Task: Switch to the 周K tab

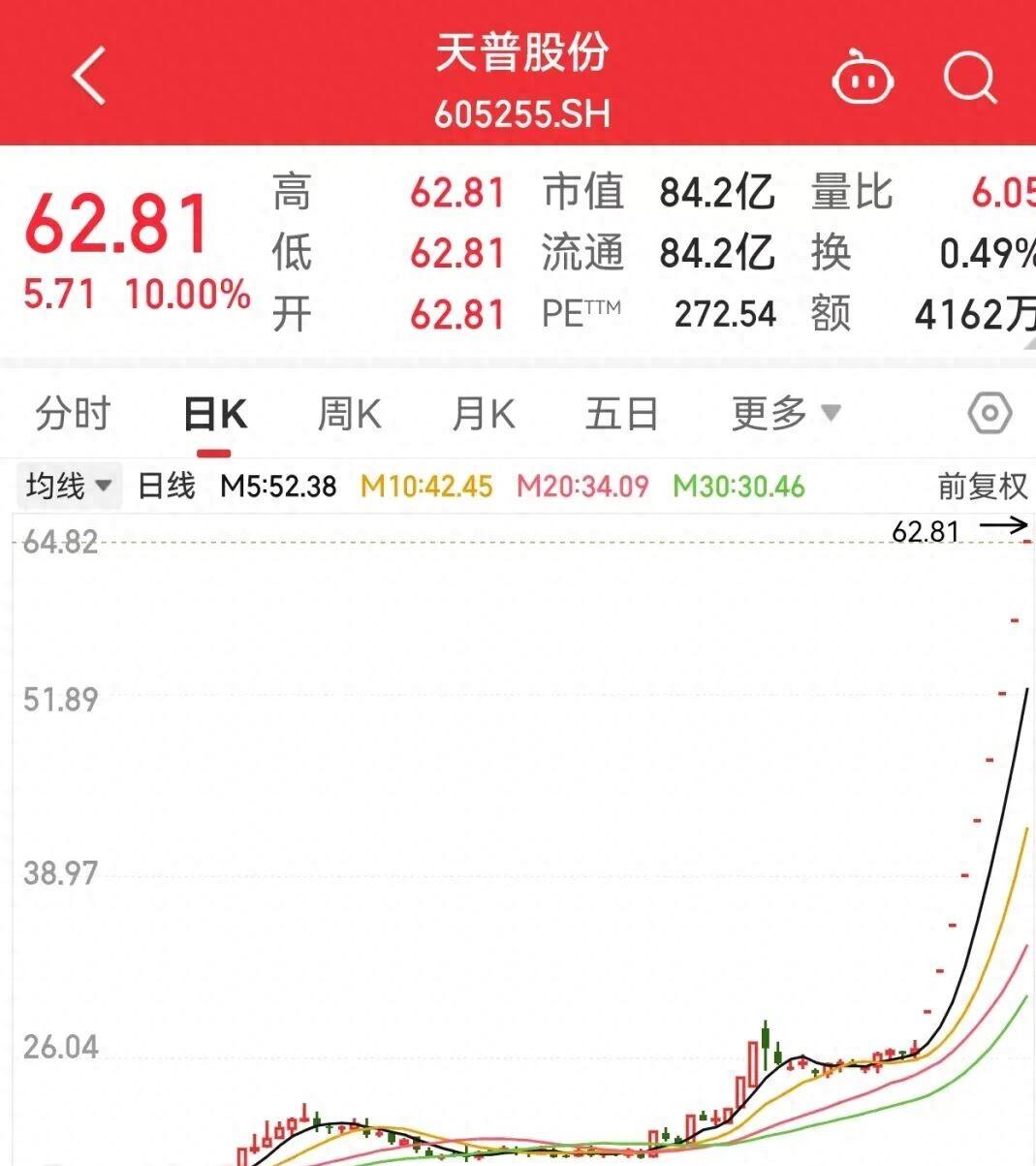Action: click(351, 413)
